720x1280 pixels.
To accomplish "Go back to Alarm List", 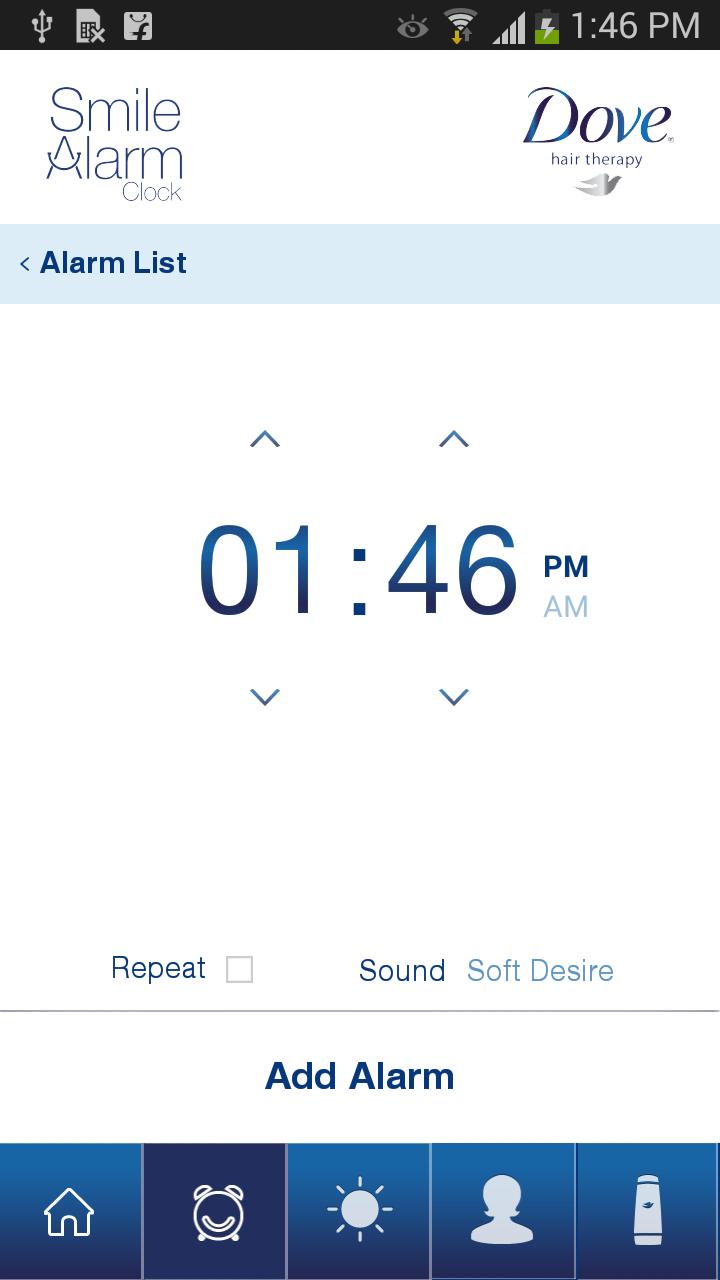I will (x=102, y=263).
